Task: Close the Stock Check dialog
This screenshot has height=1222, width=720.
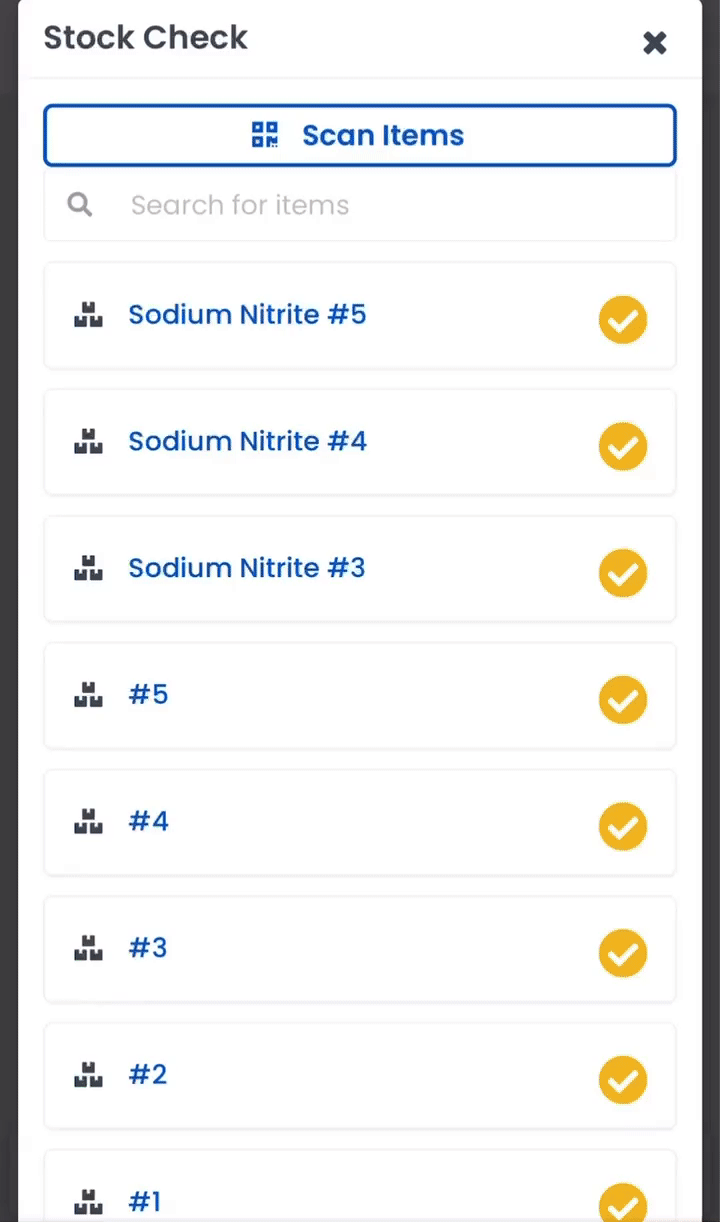Action: 655,43
